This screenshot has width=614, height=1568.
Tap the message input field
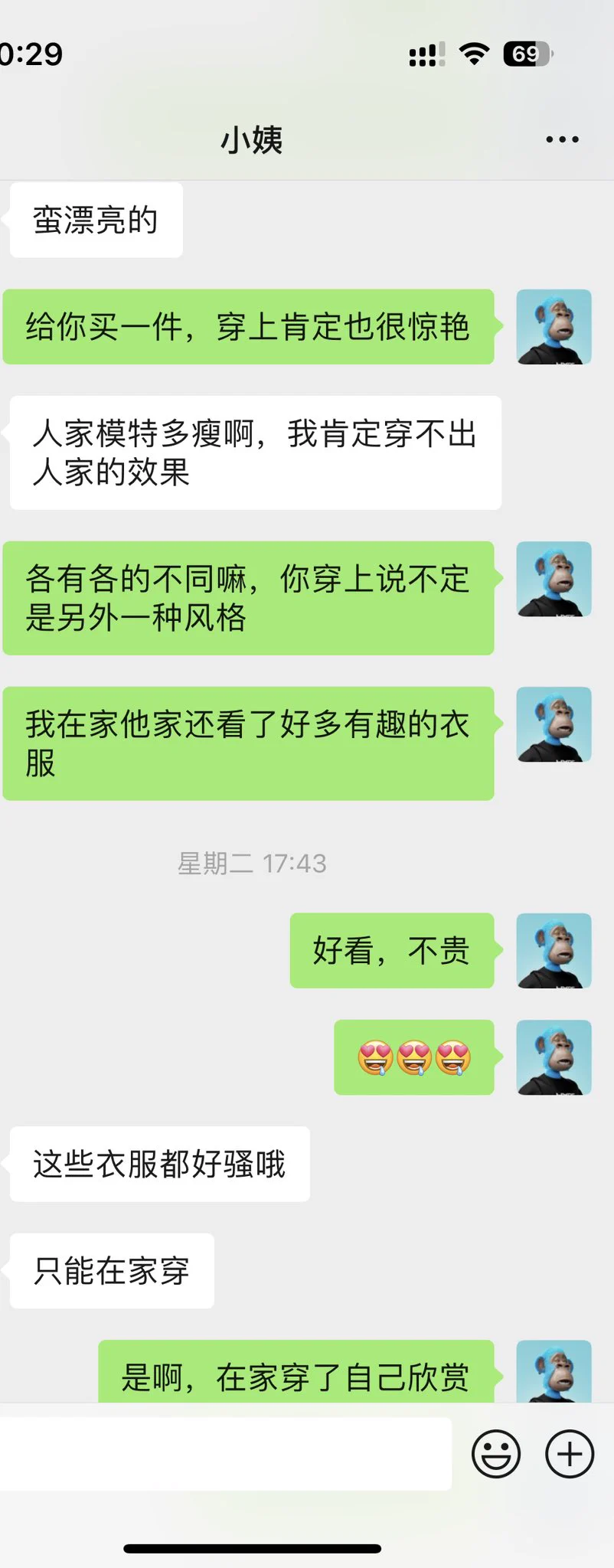(225, 1453)
